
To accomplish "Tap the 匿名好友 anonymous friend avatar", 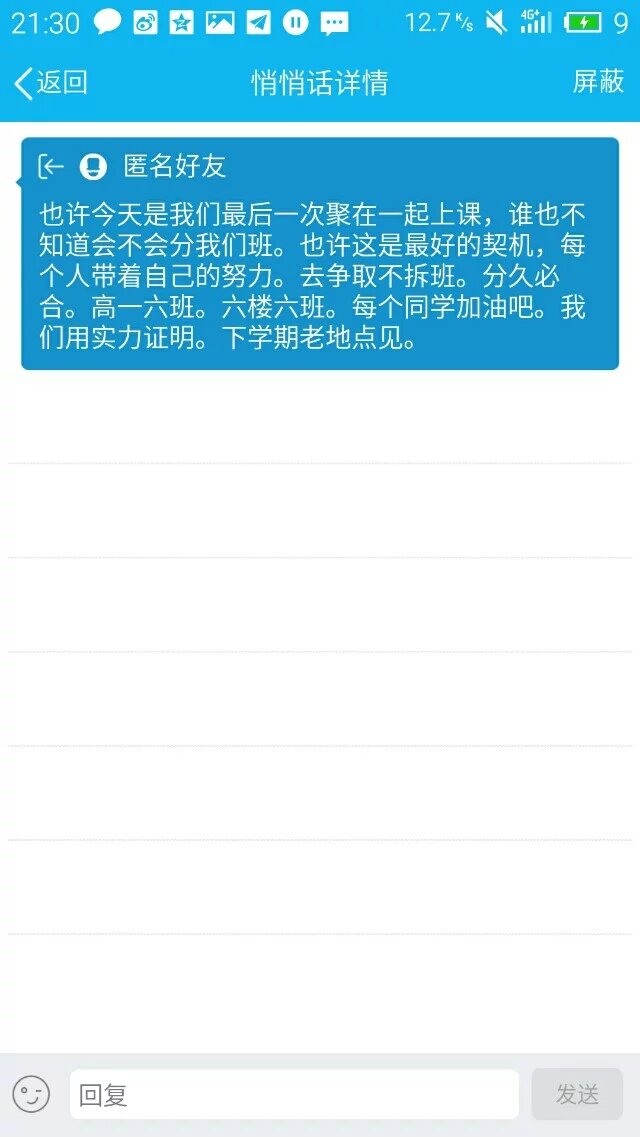I will pos(93,167).
